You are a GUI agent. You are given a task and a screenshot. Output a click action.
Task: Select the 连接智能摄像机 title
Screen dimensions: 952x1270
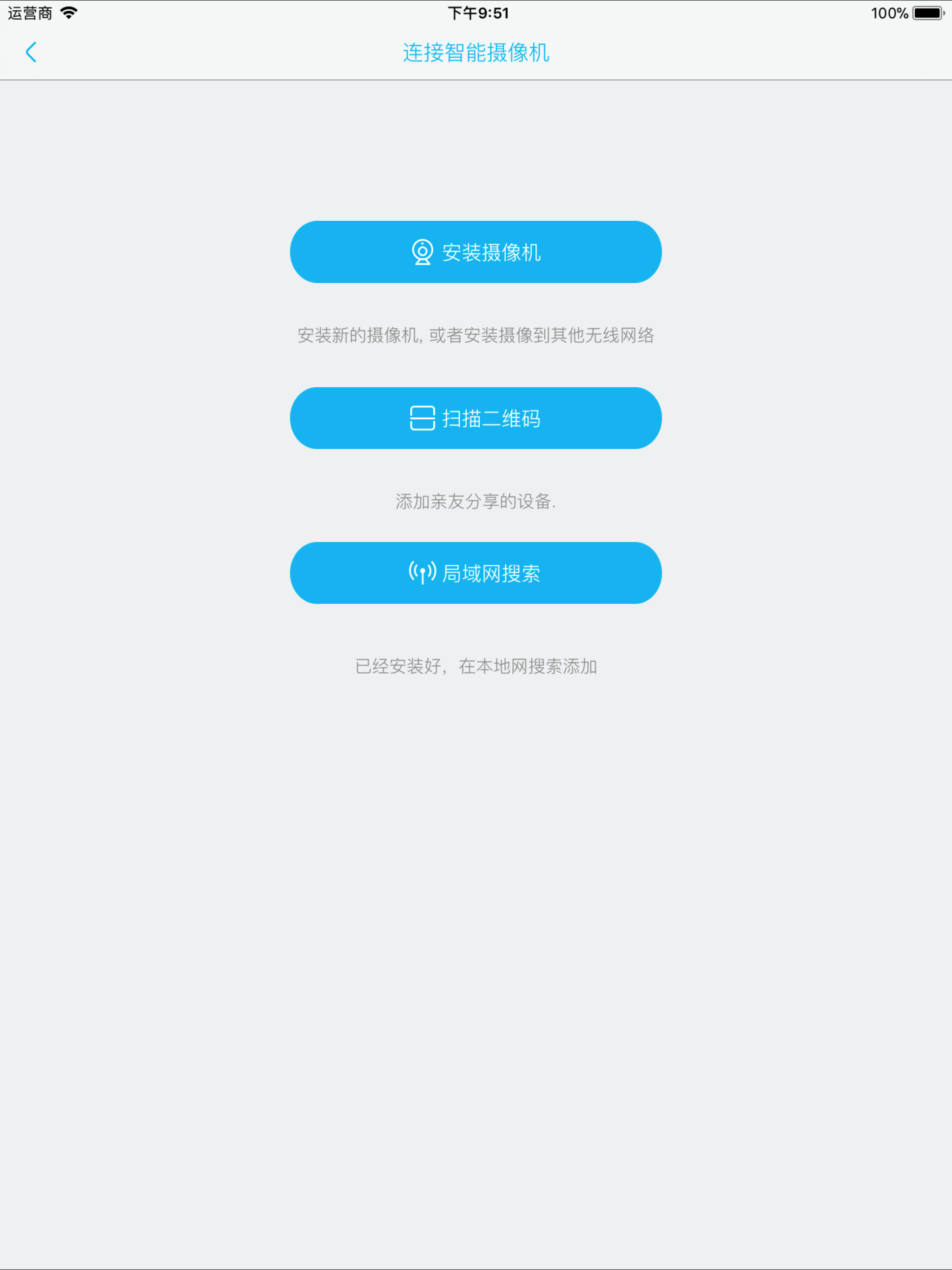click(x=476, y=53)
